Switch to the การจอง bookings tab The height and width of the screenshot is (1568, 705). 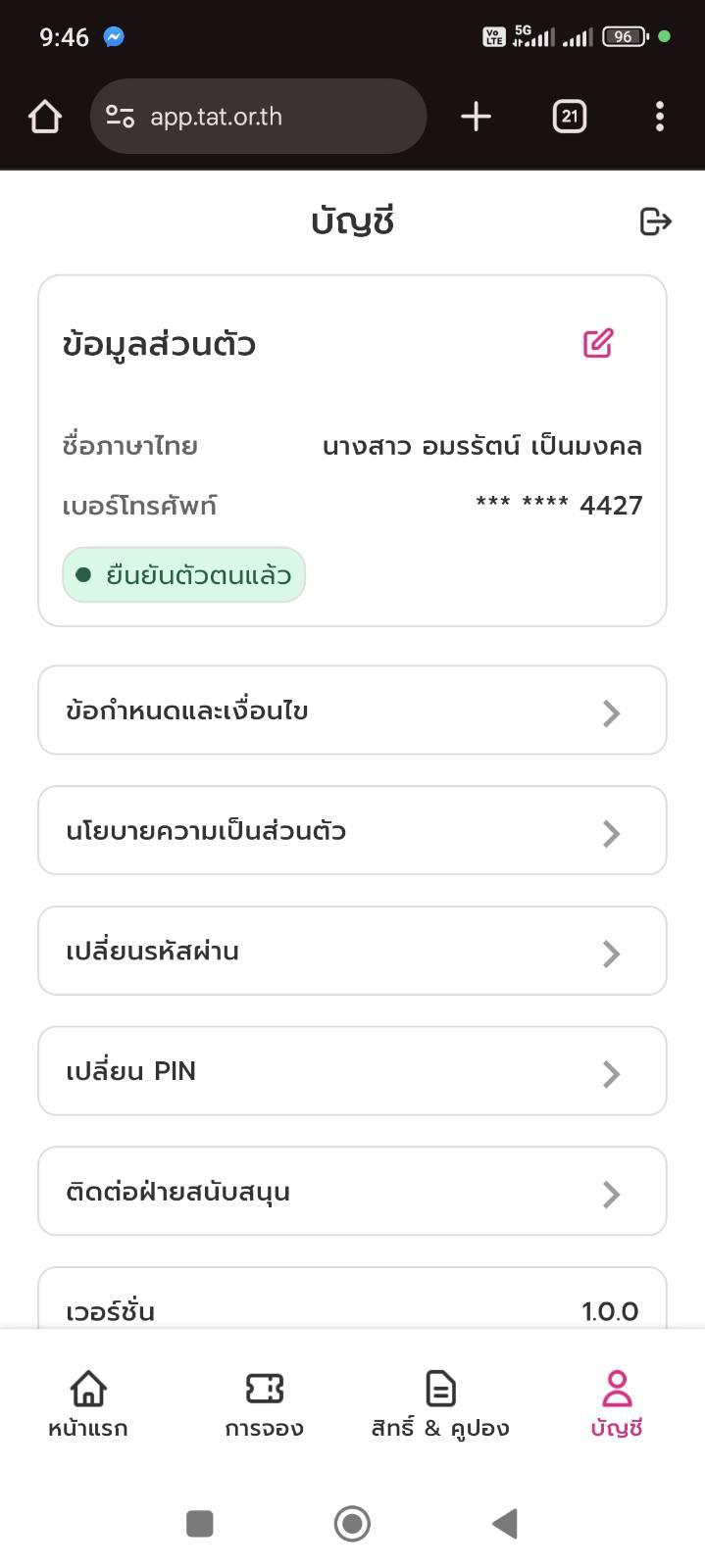(x=264, y=1403)
